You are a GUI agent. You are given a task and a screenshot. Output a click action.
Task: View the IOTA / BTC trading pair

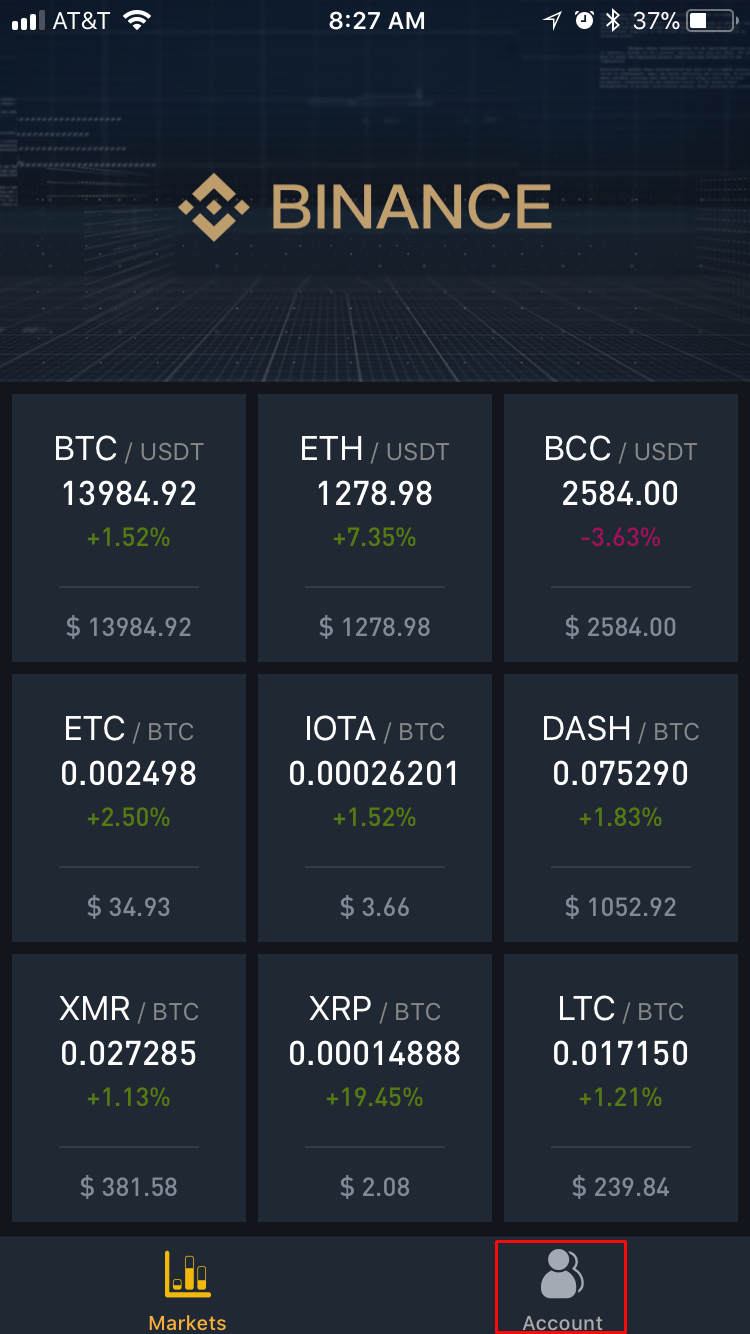coord(375,808)
